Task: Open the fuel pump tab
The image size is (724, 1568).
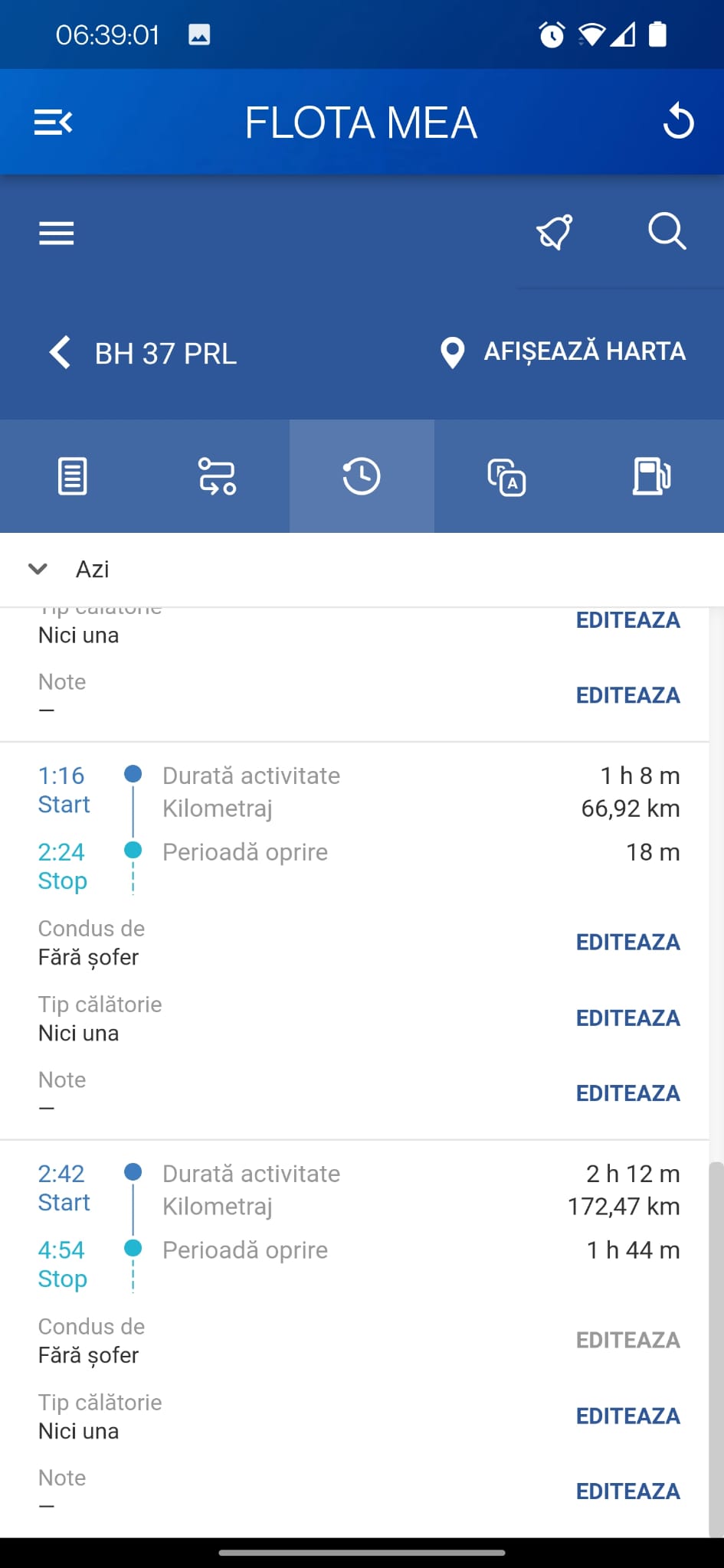Action: (651, 476)
